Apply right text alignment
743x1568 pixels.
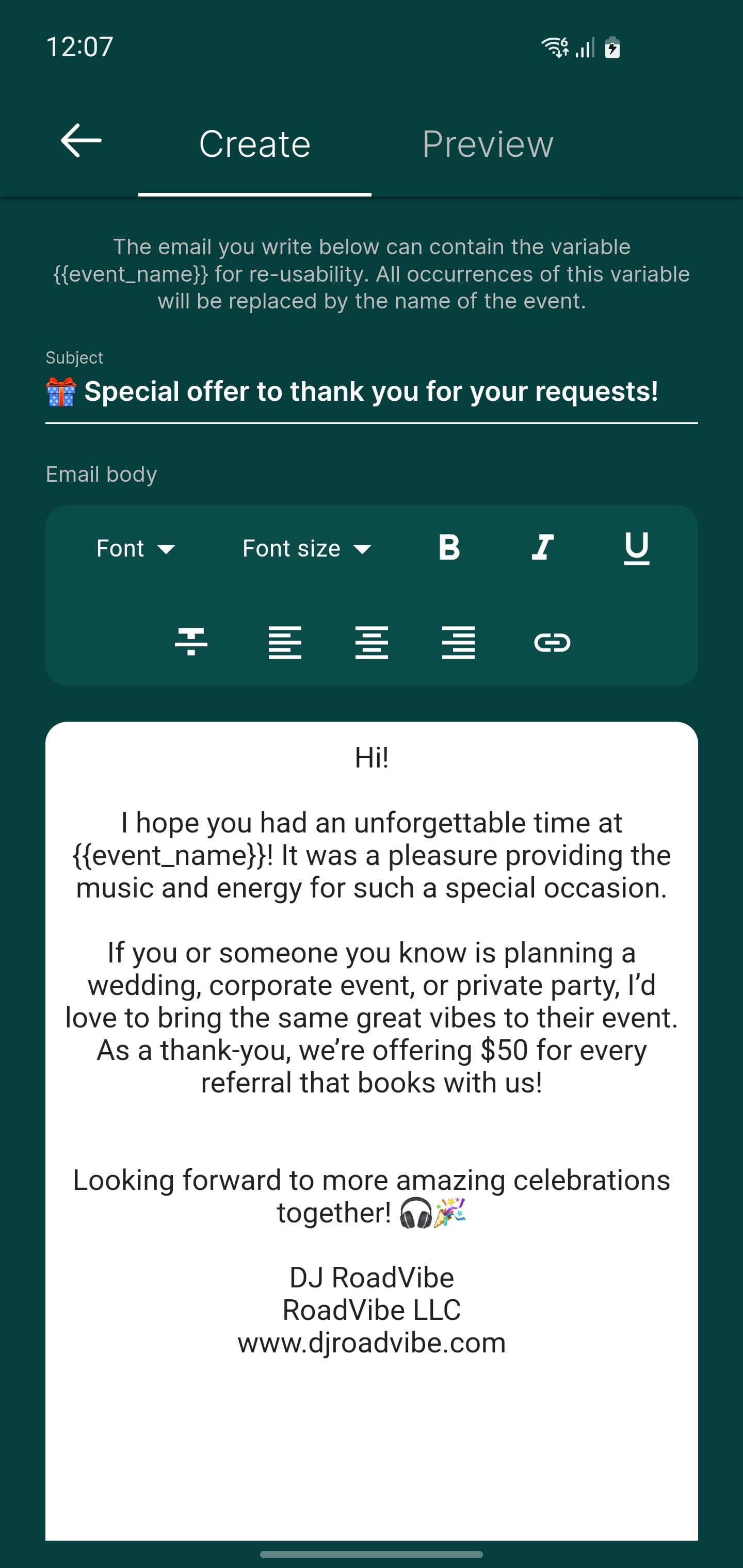460,641
